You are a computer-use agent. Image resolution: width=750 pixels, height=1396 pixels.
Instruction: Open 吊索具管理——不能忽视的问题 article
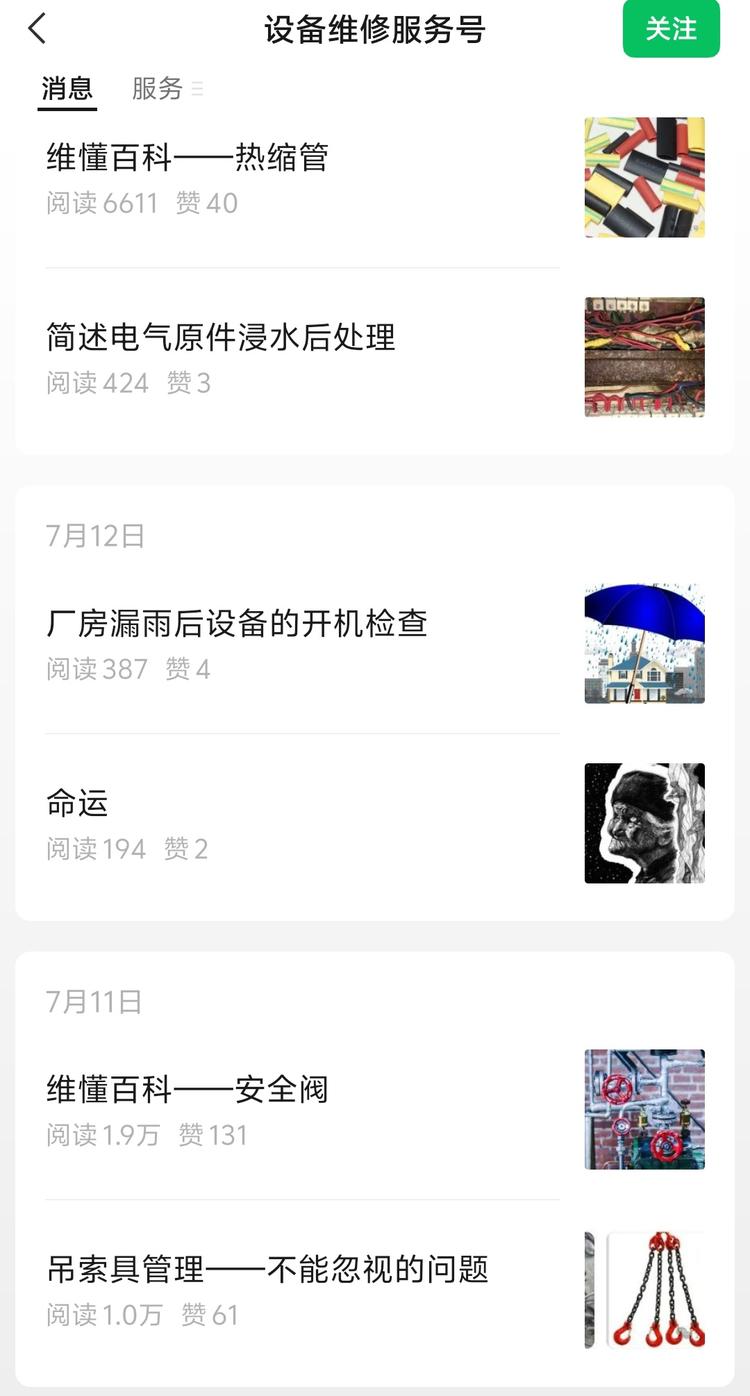268,1268
